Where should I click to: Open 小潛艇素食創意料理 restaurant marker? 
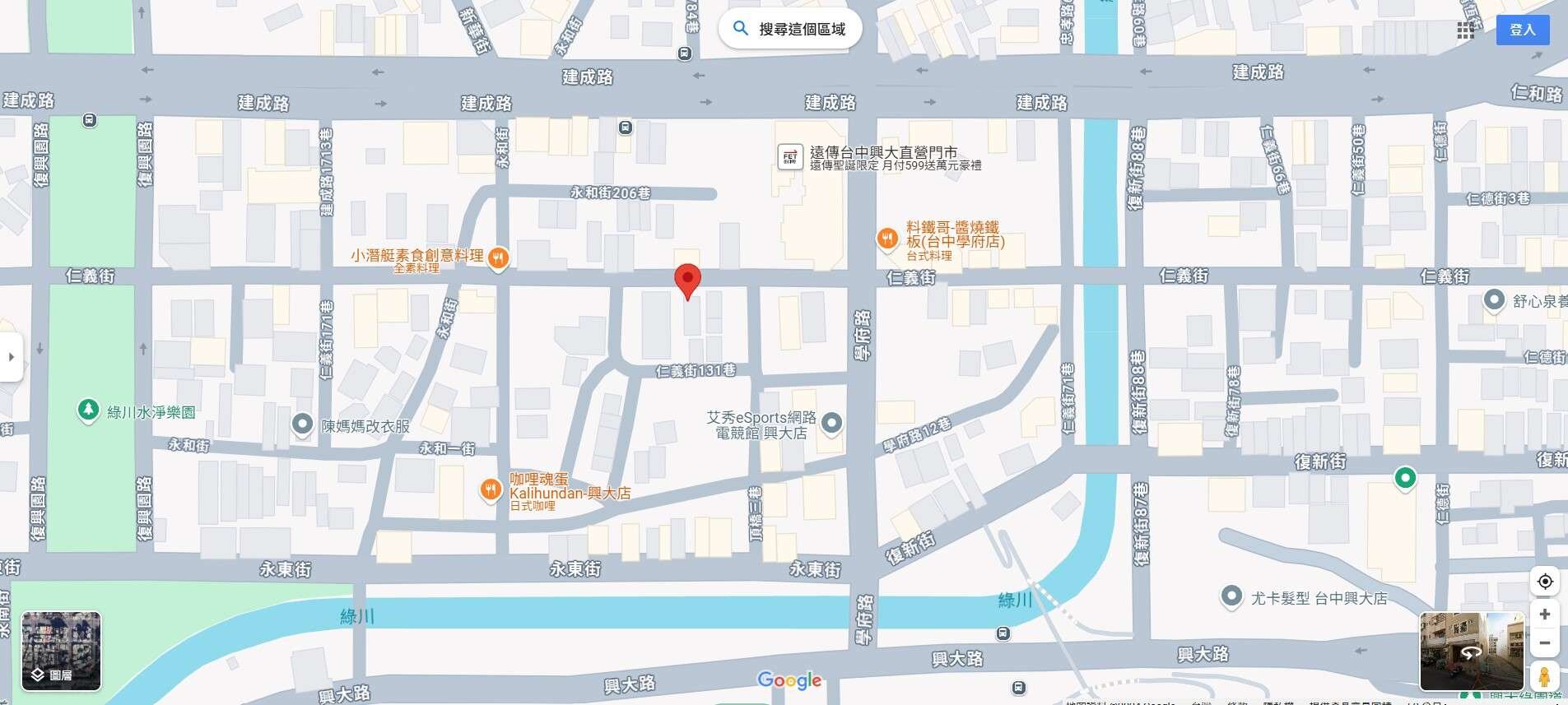coord(498,258)
